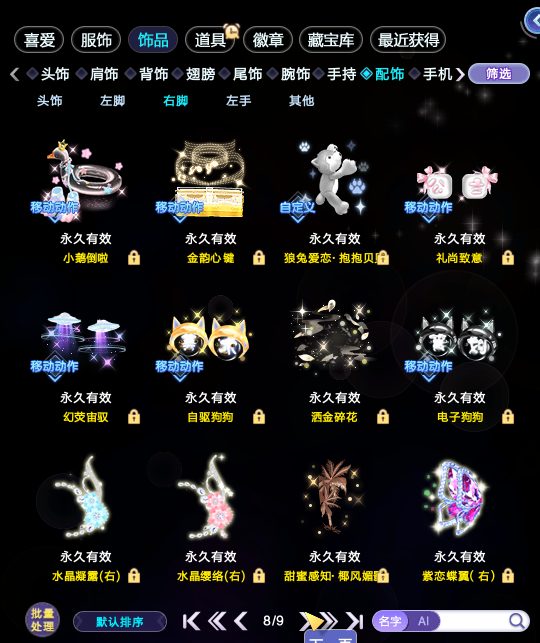Select the 左脚 sub-category
This screenshot has height=643, width=540.
click(x=112, y=100)
